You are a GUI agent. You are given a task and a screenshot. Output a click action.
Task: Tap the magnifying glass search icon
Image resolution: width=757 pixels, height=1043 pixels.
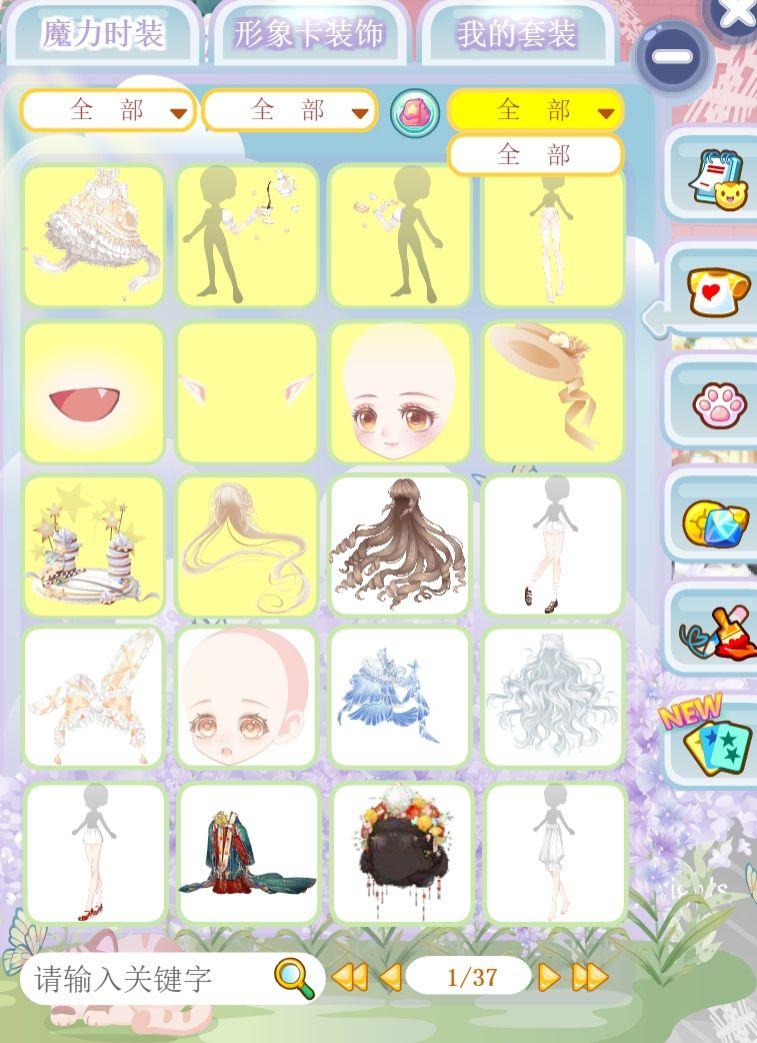tap(294, 978)
